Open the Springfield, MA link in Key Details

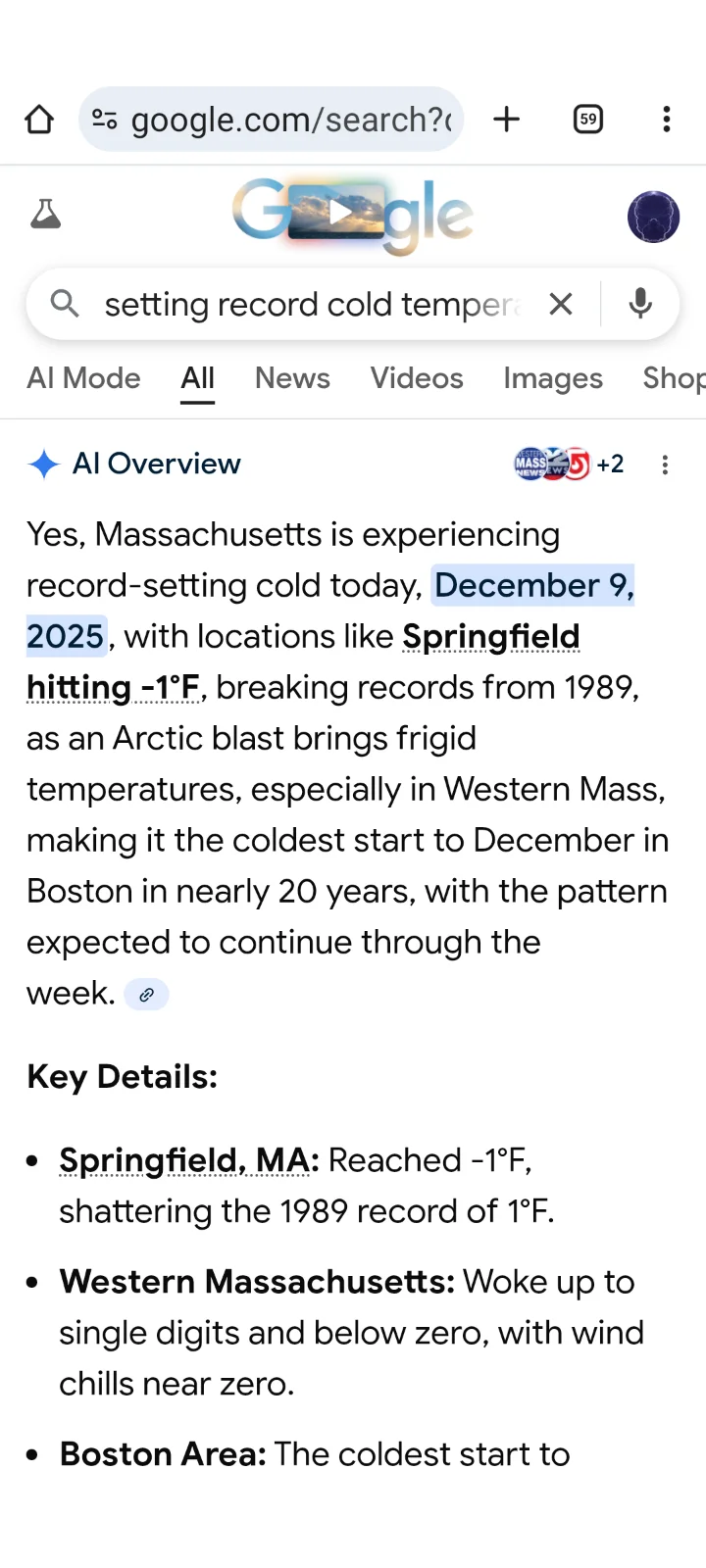click(x=186, y=1160)
